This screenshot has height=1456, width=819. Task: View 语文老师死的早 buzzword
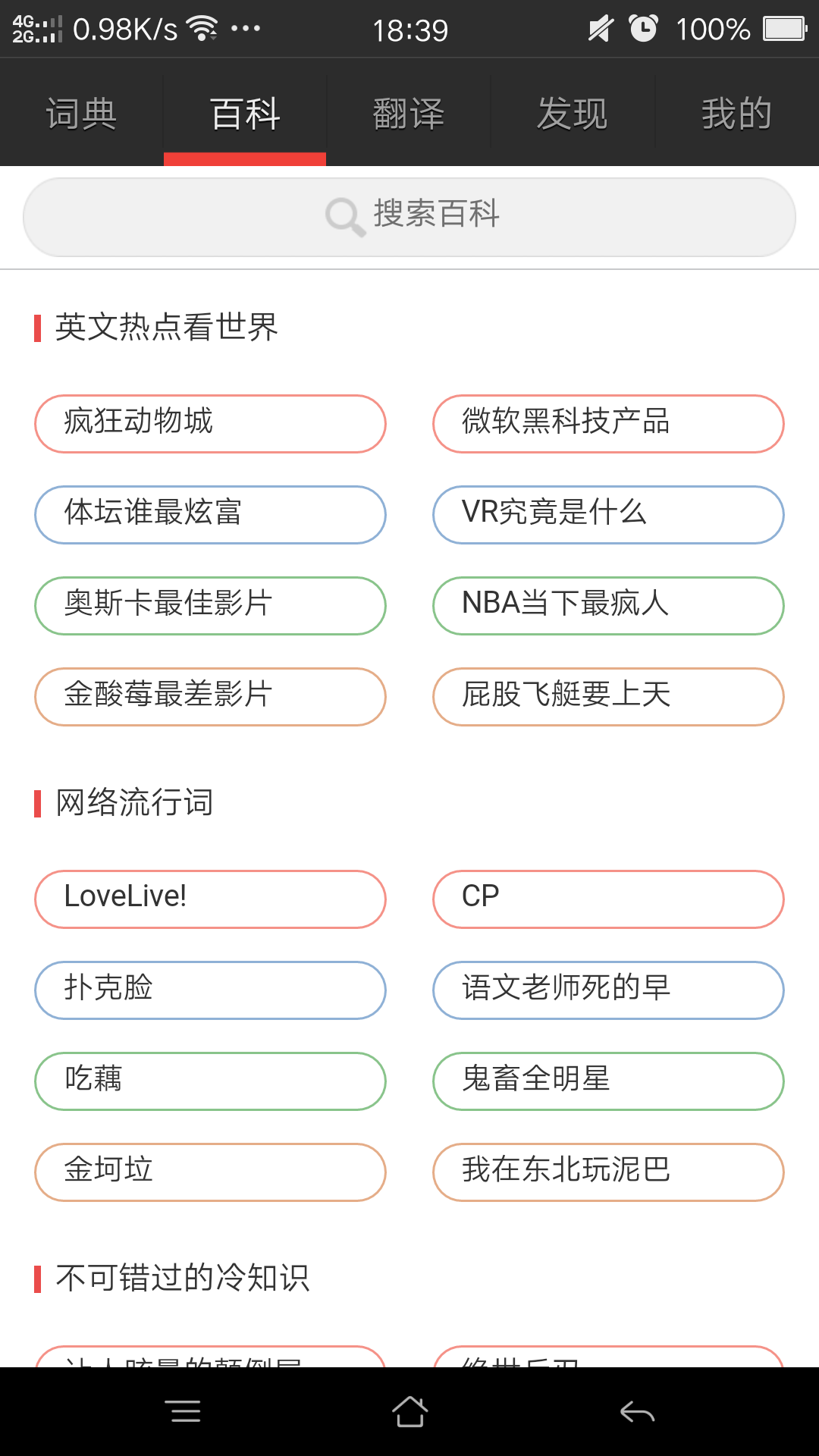coord(608,990)
